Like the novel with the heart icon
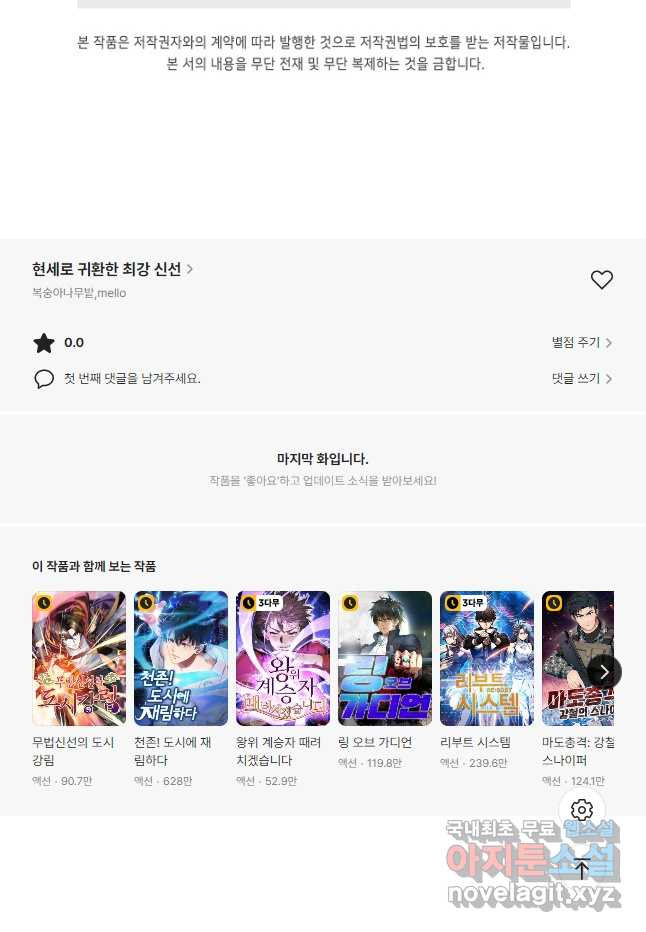This screenshot has height=932, width=646. pyautogui.click(x=601, y=280)
